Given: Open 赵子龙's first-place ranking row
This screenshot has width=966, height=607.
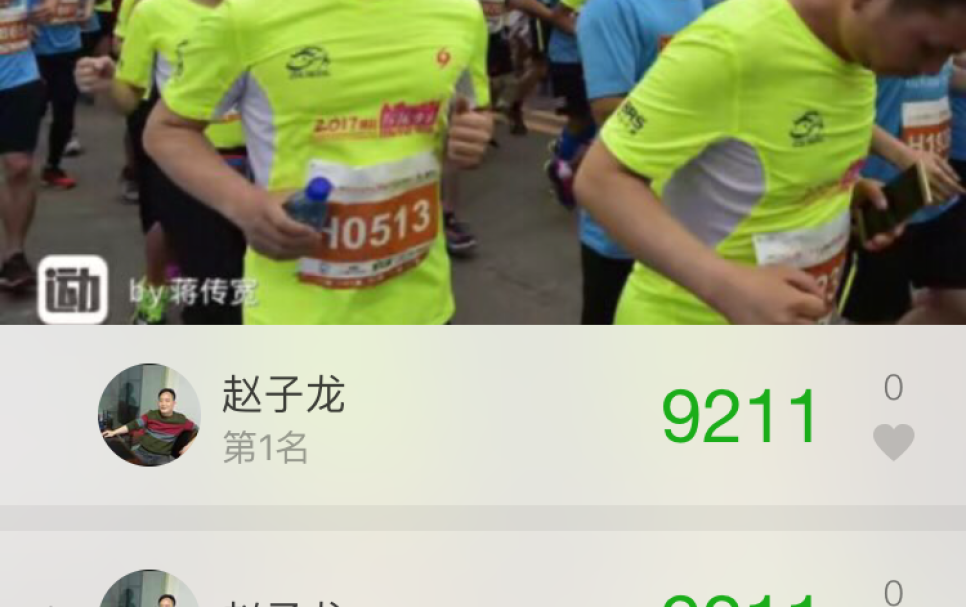Looking at the screenshot, I should click(x=450, y=416).
